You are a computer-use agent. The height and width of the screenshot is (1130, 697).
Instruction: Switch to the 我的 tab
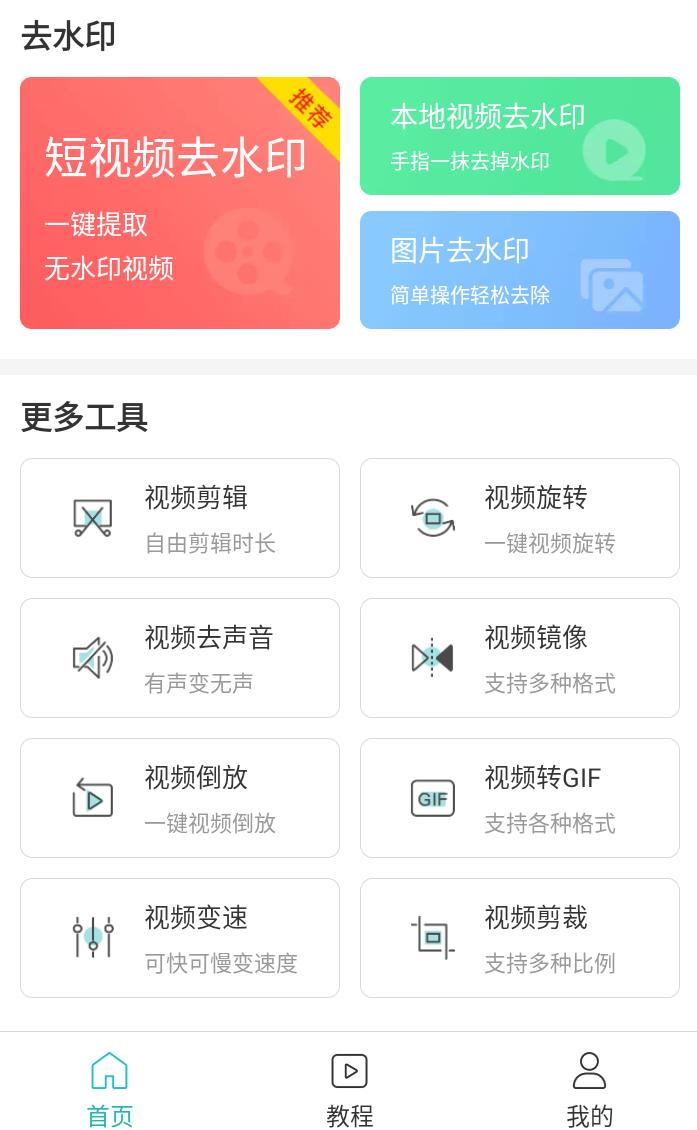(589, 1088)
